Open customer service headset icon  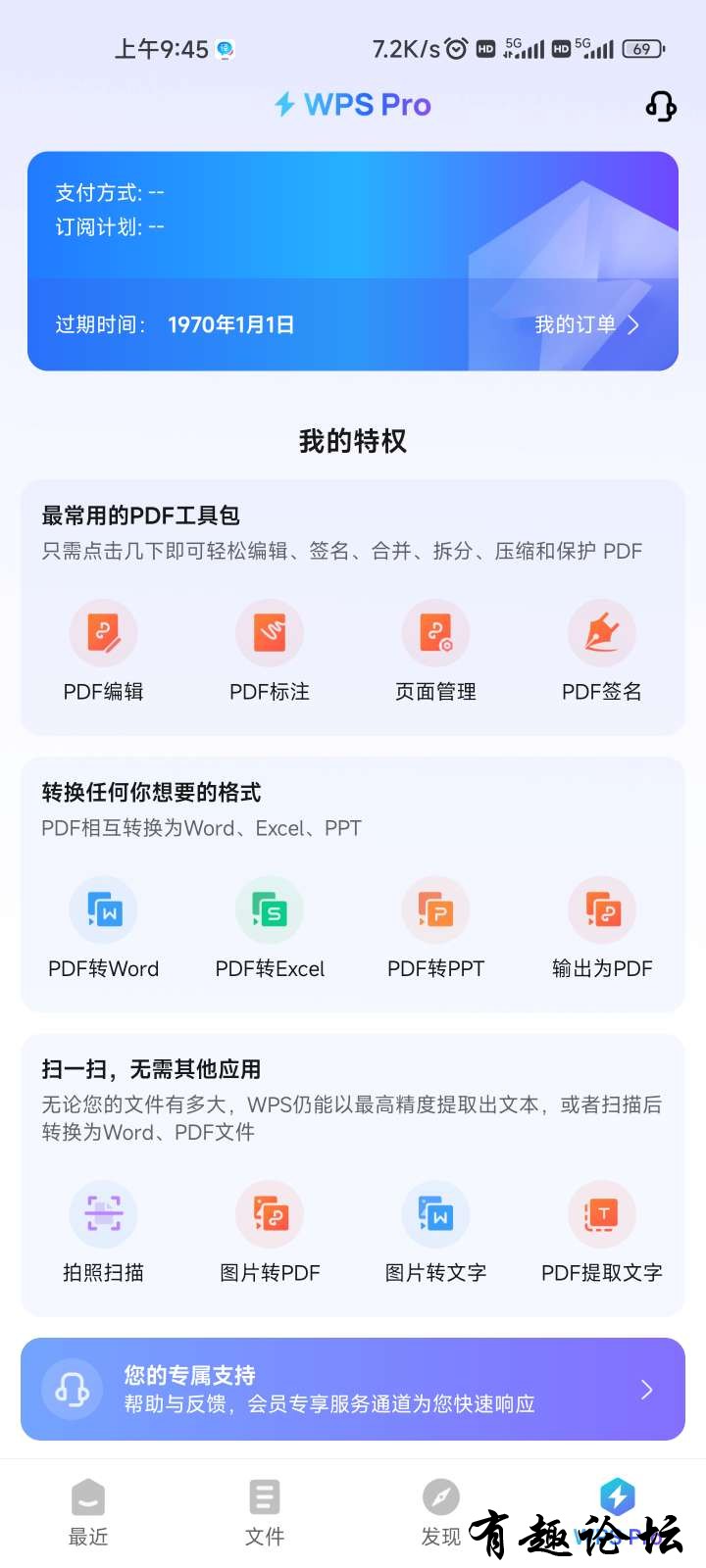(661, 106)
